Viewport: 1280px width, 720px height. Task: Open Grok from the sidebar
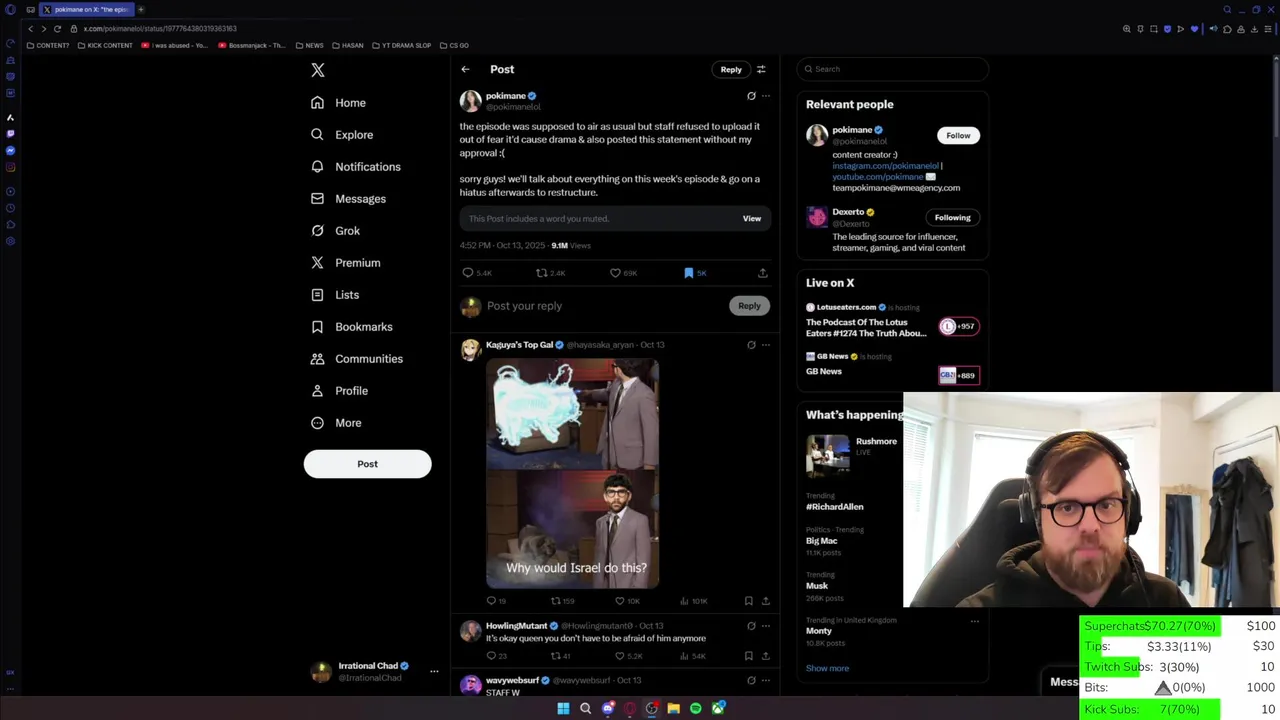pyautogui.click(x=347, y=231)
